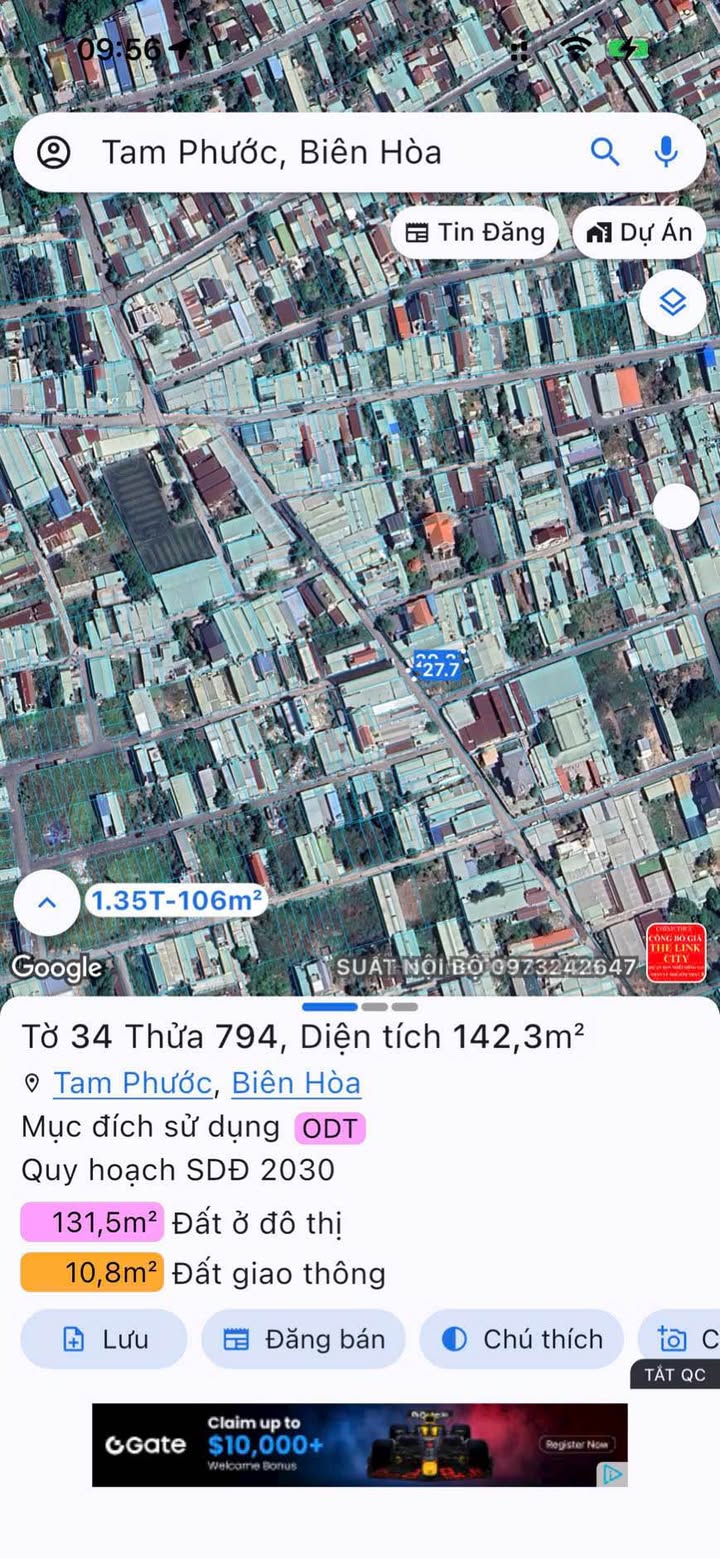Image resolution: width=720 pixels, height=1558 pixels.
Task: Tap the Chú thích button
Action: [521, 1339]
